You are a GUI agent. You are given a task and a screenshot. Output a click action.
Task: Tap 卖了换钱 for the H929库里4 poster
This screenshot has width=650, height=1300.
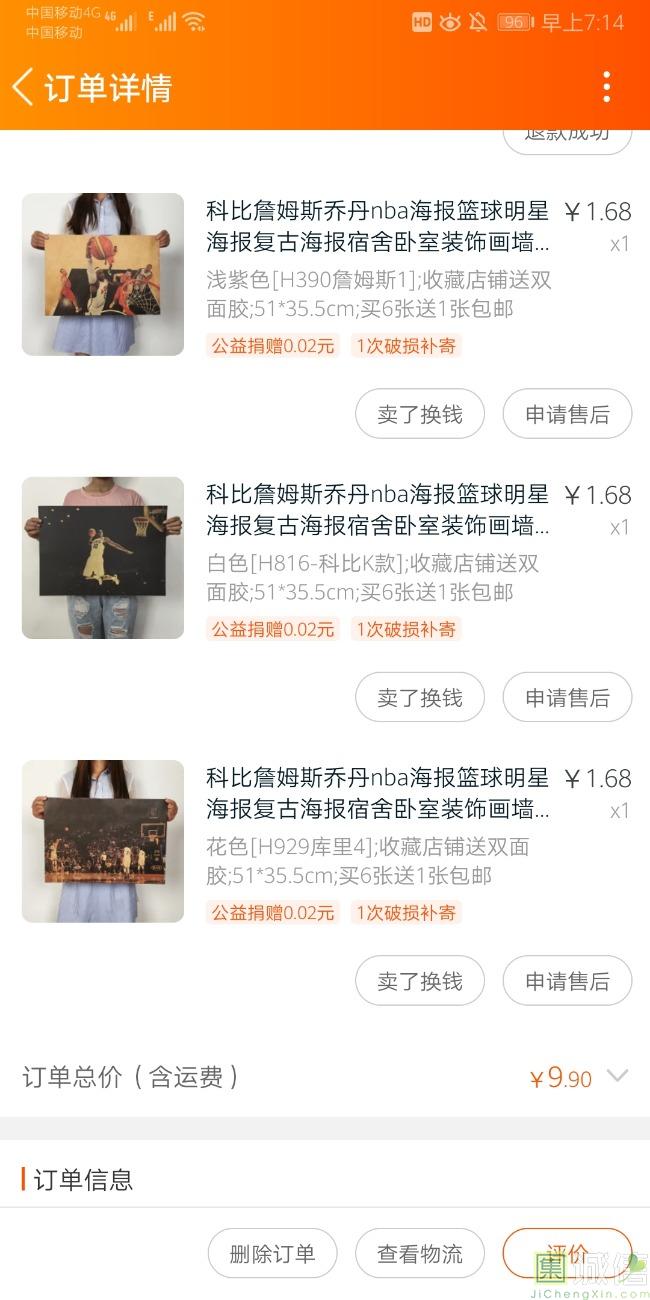pyautogui.click(x=420, y=981)
